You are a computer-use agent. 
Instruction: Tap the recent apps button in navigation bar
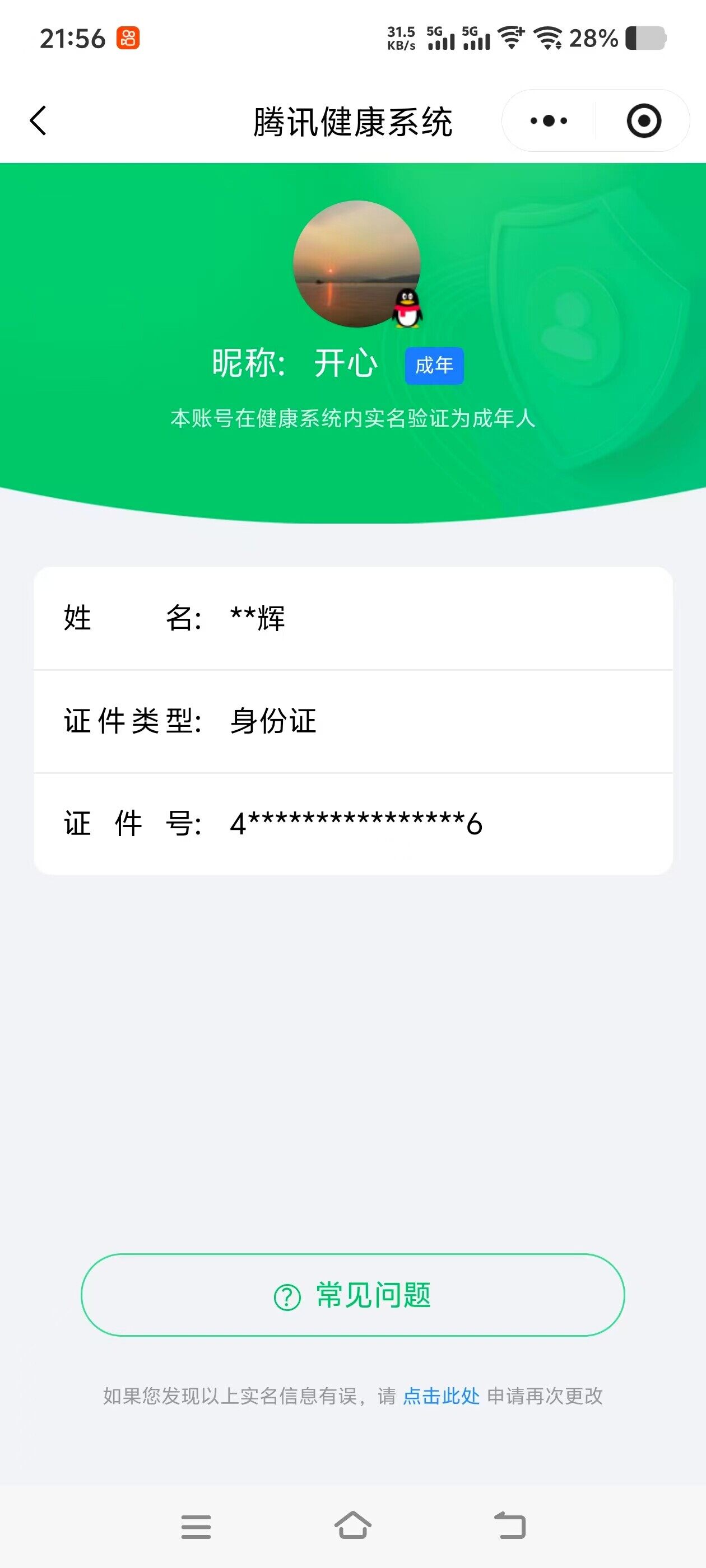(196, 1527)
